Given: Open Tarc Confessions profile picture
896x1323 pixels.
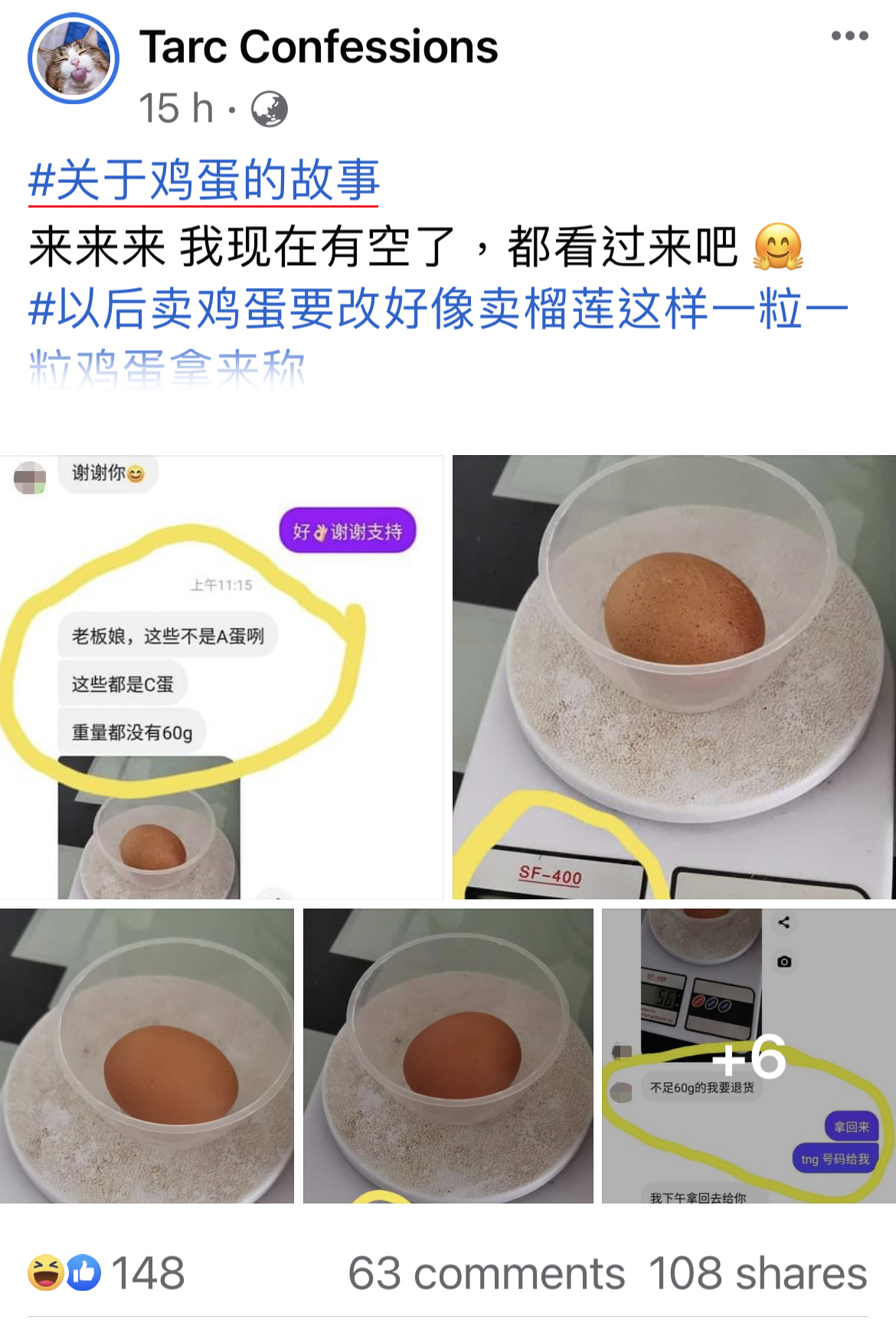Looking at the screenshot, I should coord(74,59).
